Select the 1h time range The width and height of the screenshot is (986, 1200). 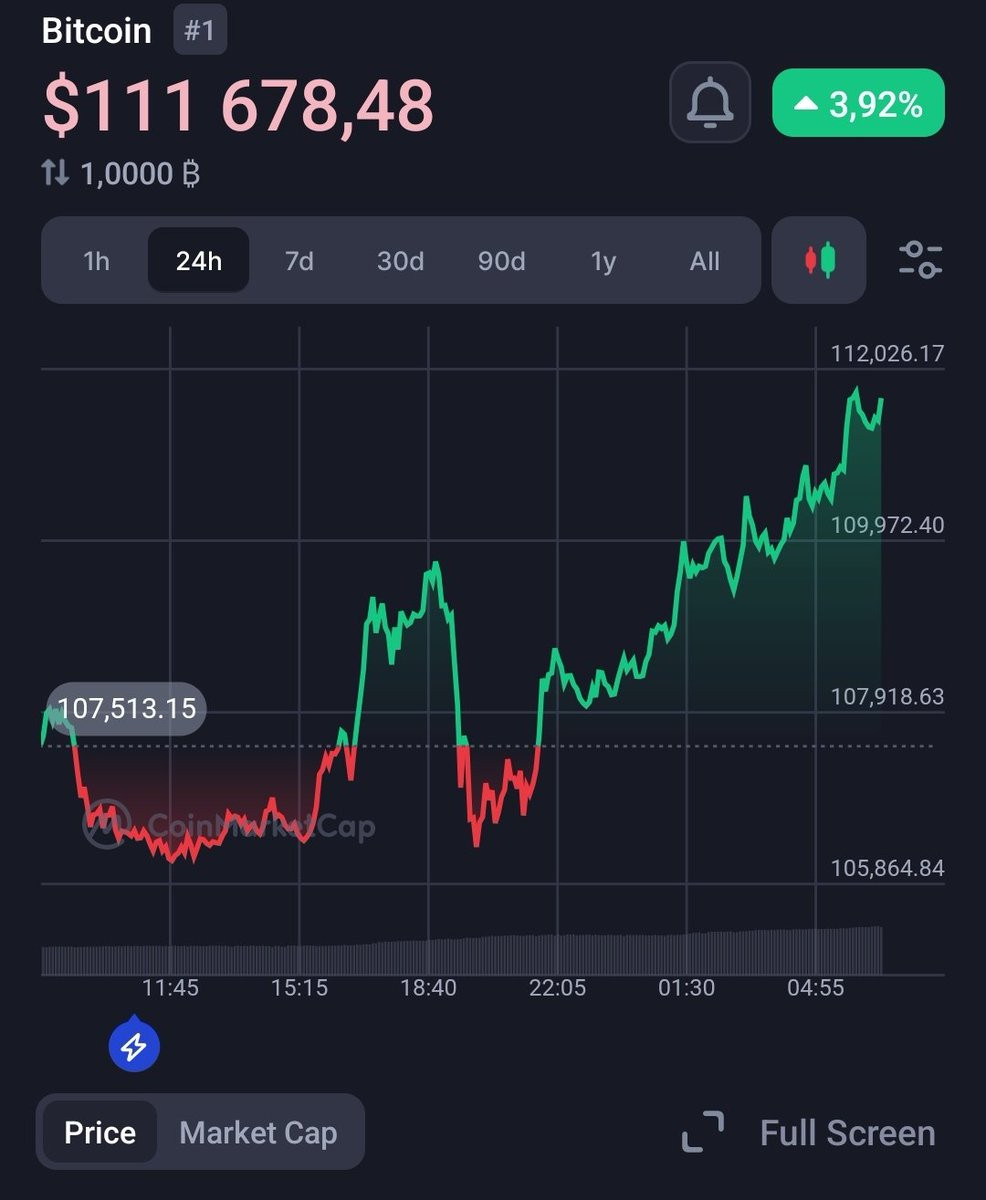[96, 261]
